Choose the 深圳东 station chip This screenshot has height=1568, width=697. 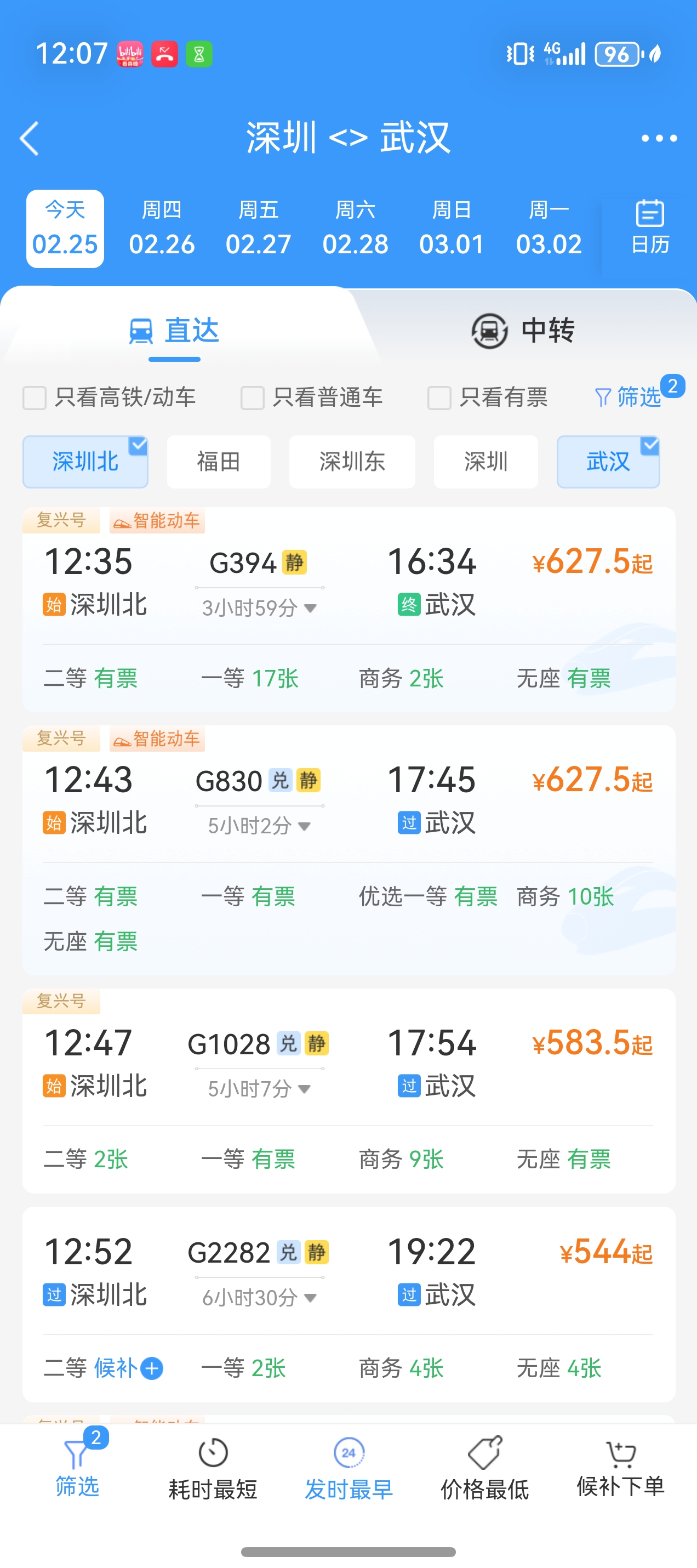tap(352, 462)
